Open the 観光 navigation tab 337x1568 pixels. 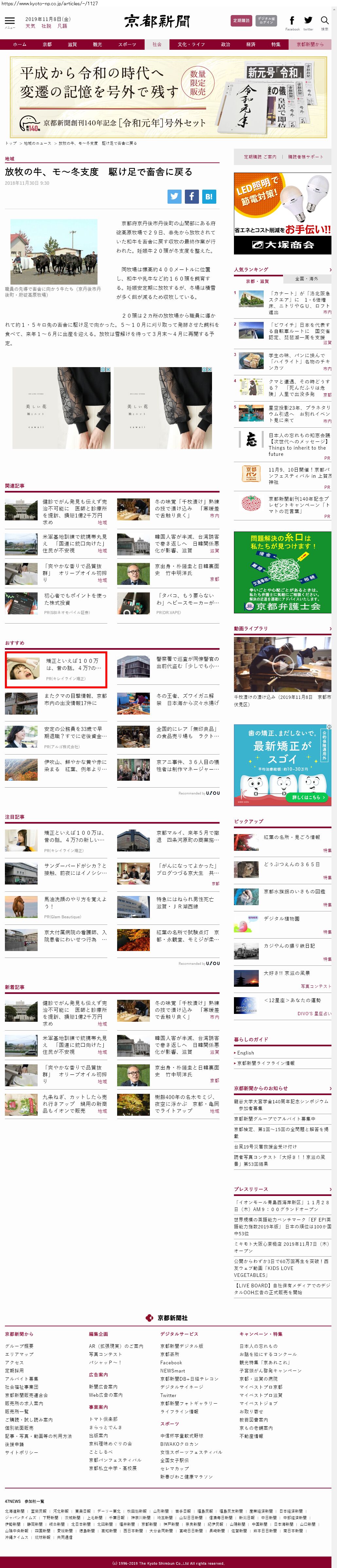pos(97,45)
